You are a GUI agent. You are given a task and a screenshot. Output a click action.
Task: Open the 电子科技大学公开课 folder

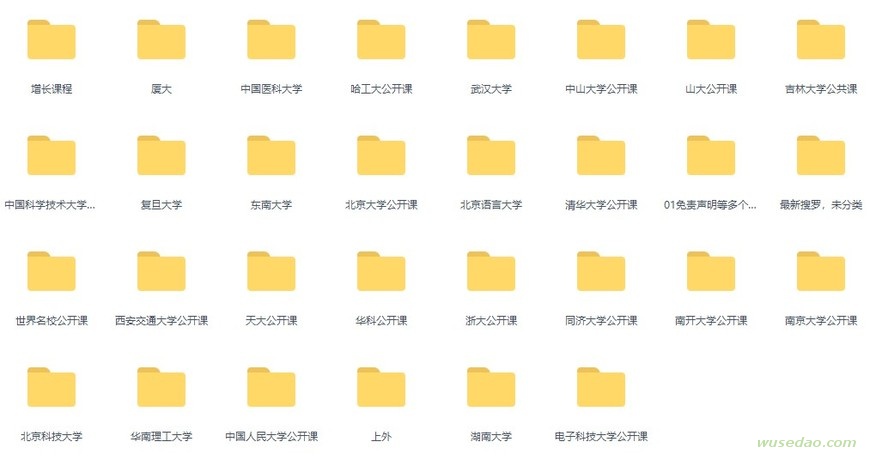click(x=601, y=389)
